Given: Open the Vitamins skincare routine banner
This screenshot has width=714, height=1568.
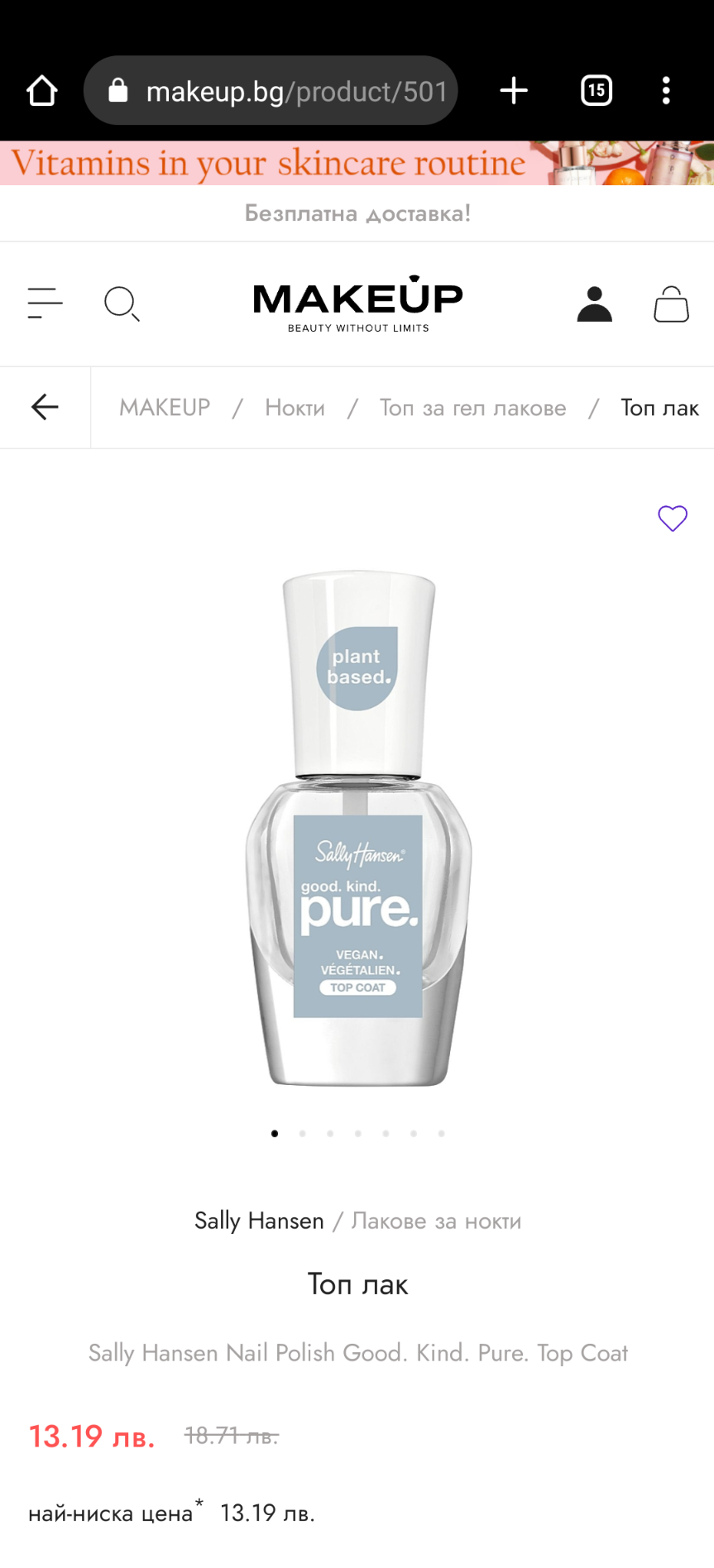Looking at the screenshot, I should coord(357,163).
